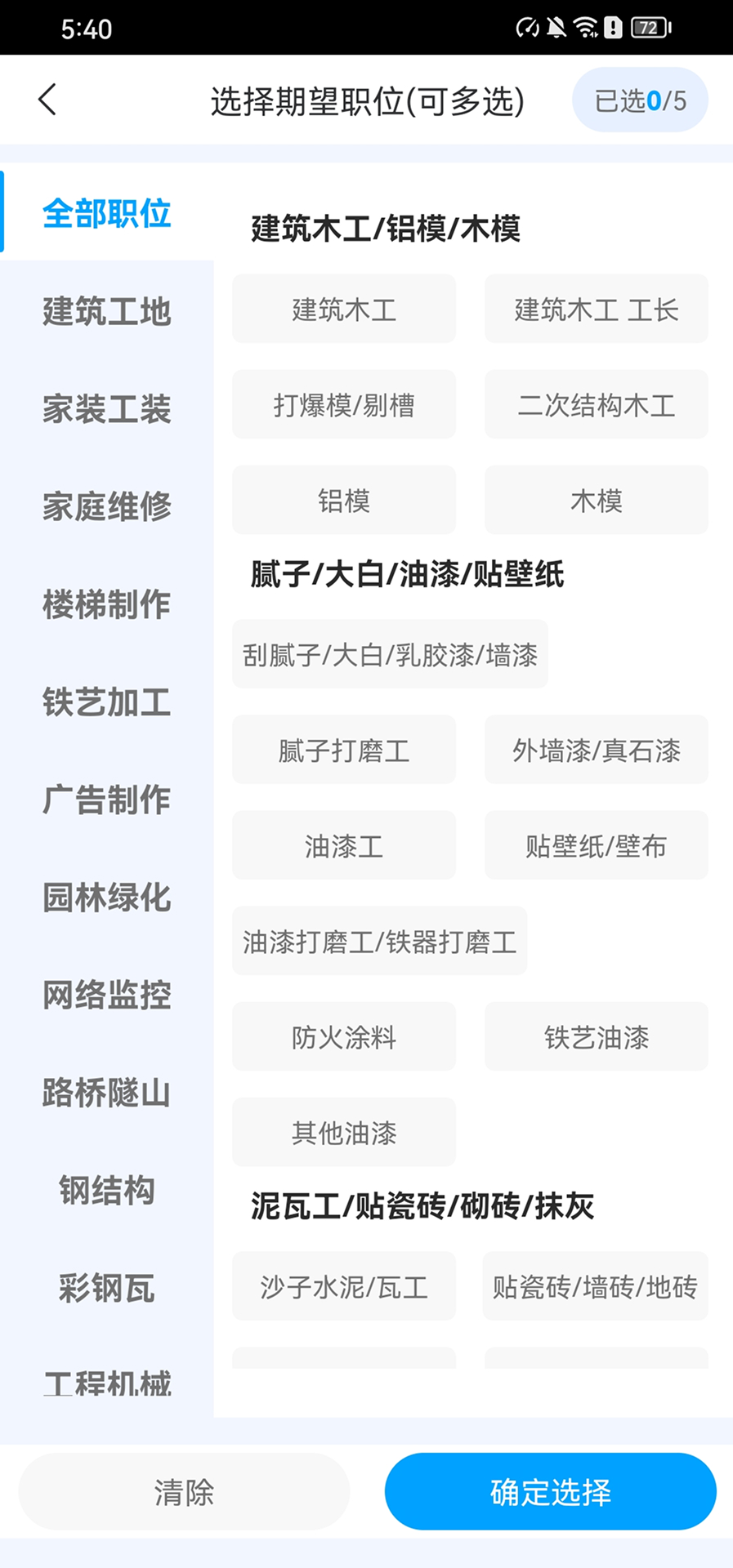Image resolution: width=733 pixels, height=1568 pixels.
Task: Tap 清除 to clear selections
Action: pos(184,1492)
